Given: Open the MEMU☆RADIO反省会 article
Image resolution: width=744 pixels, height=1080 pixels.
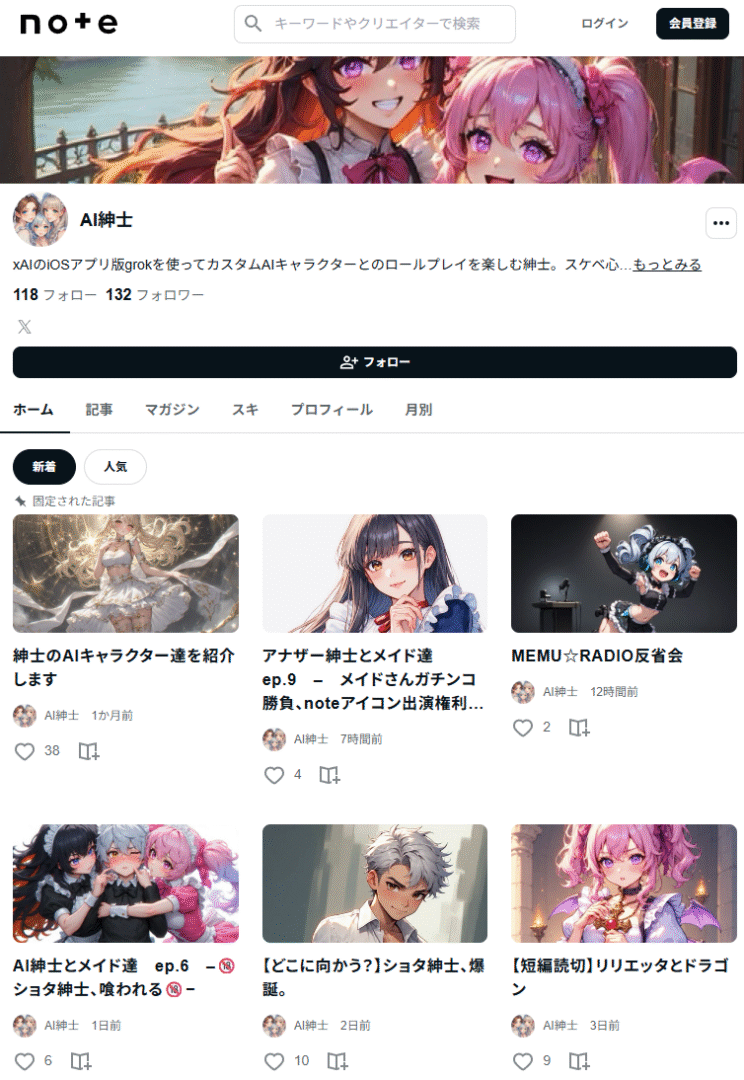Looking at the screenshot, I should pyautogui.click(x=597, y=656).
